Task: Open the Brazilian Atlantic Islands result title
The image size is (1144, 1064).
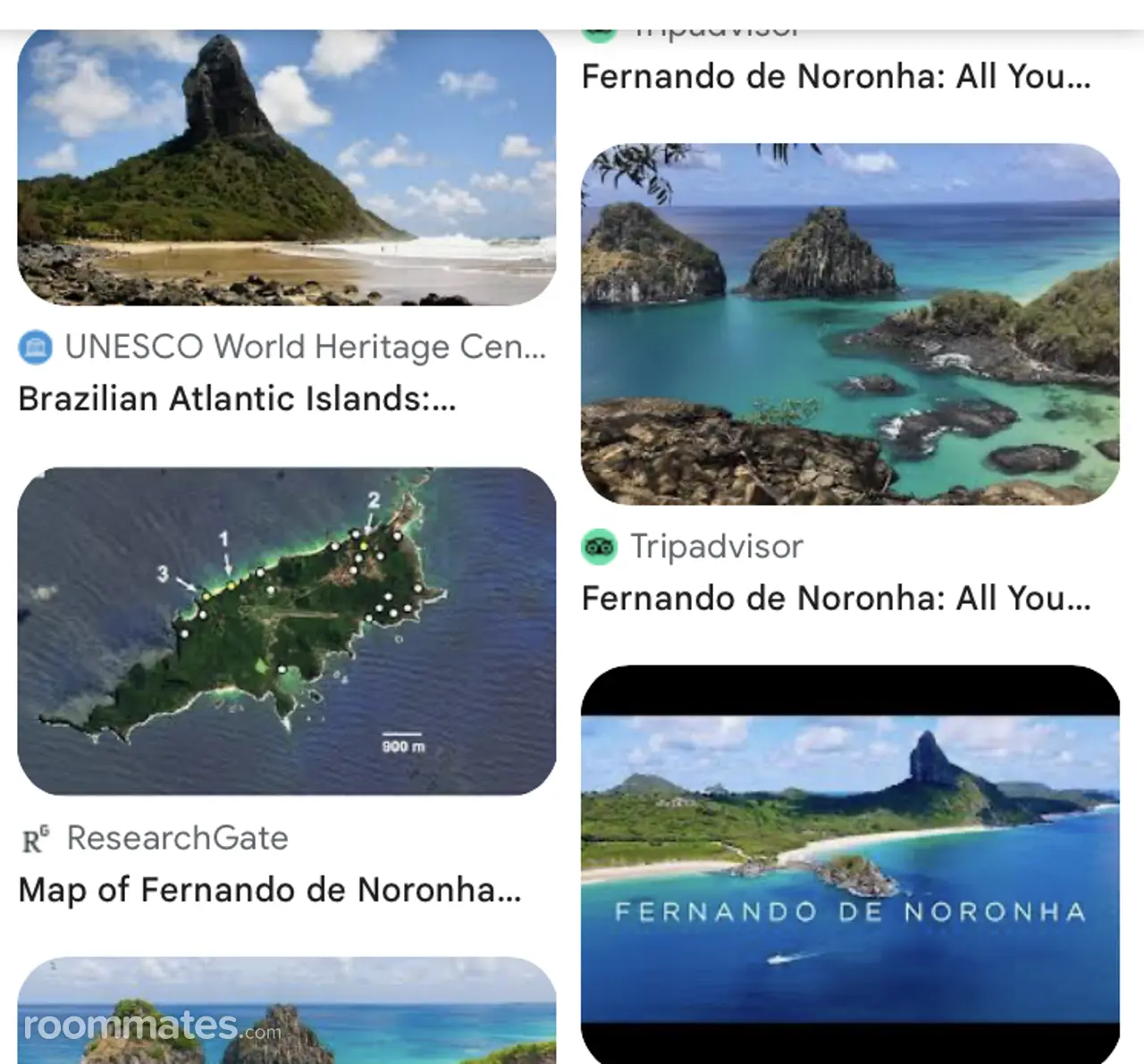Action: 237,398
